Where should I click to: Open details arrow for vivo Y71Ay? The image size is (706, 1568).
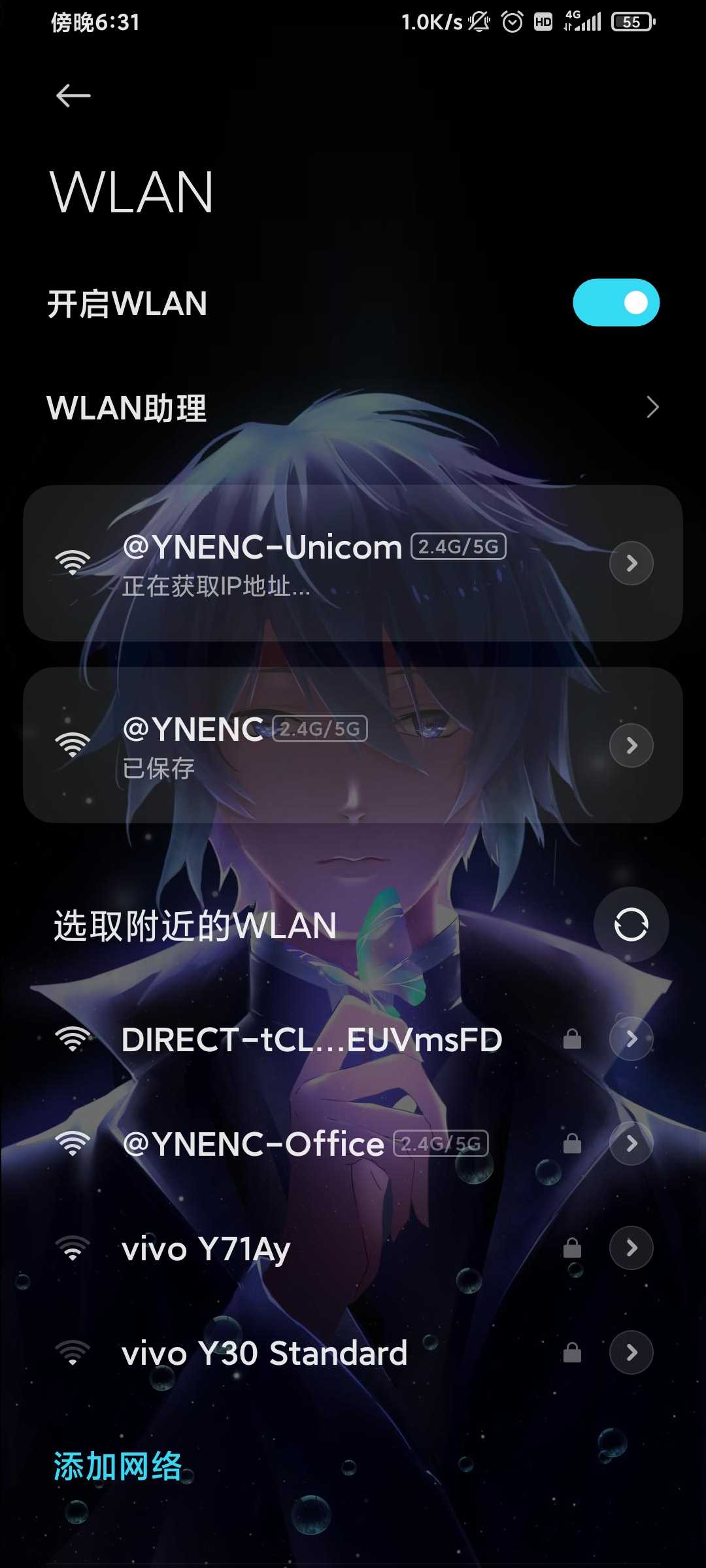click(x=631, y=1248)
